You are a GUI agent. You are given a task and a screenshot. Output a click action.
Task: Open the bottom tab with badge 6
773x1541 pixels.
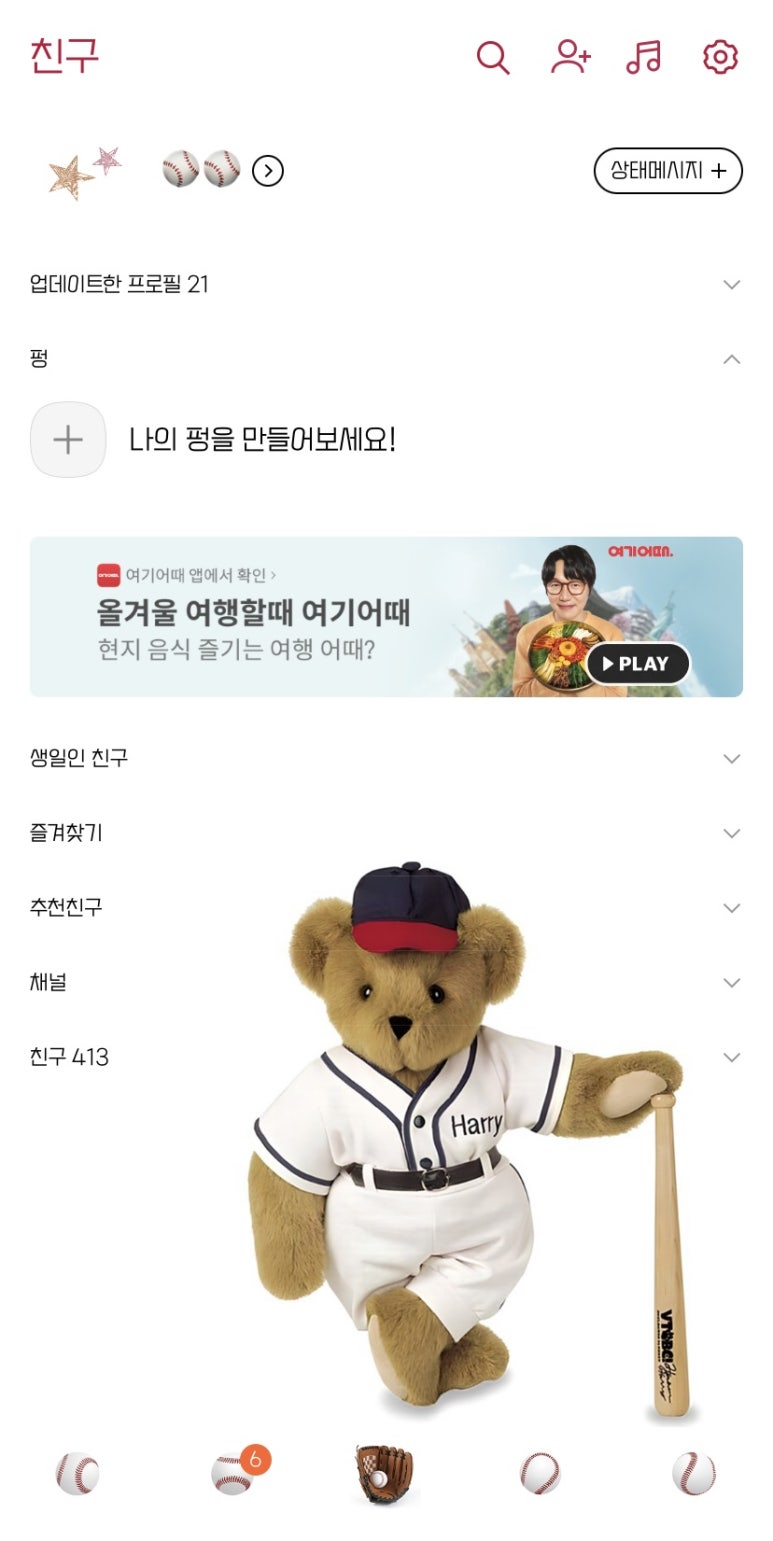point(234,1473)
